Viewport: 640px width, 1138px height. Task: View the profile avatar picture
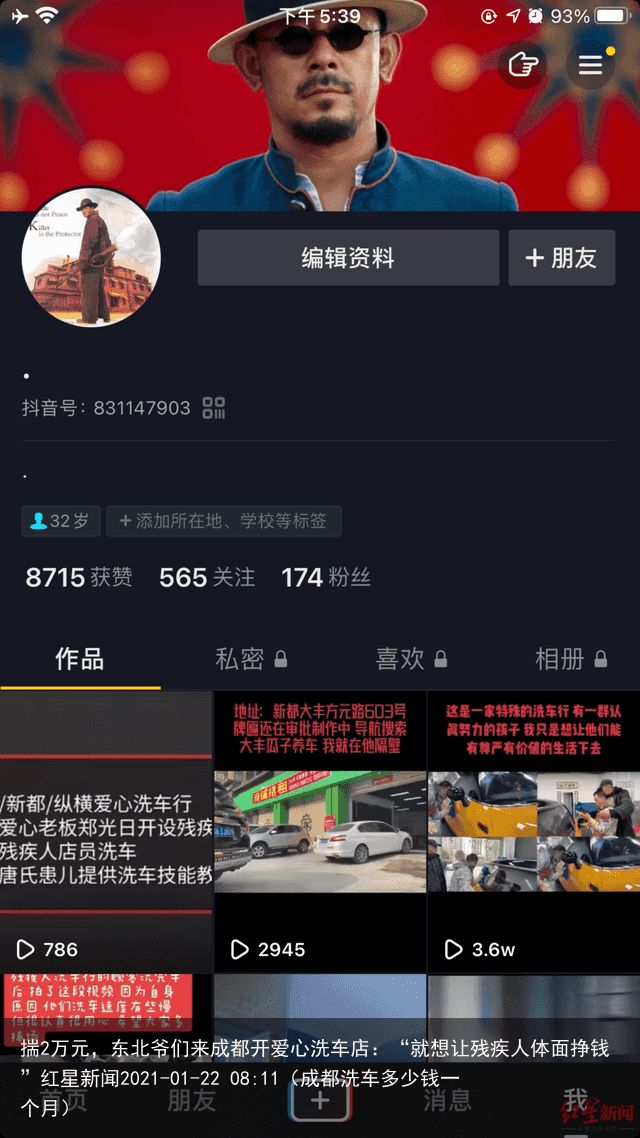click(x=91, y=256)
